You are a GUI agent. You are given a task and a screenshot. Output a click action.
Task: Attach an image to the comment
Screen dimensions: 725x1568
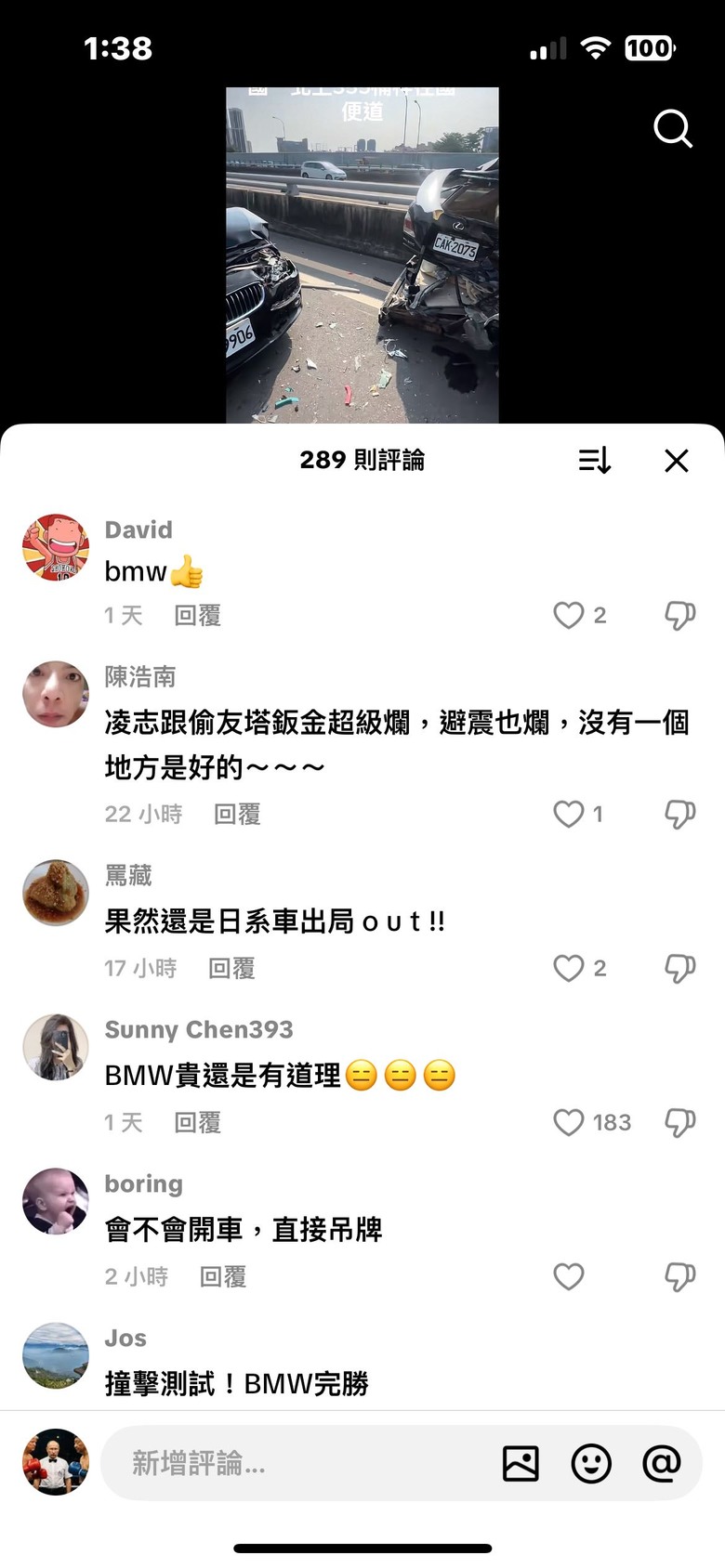(521, 1463)
